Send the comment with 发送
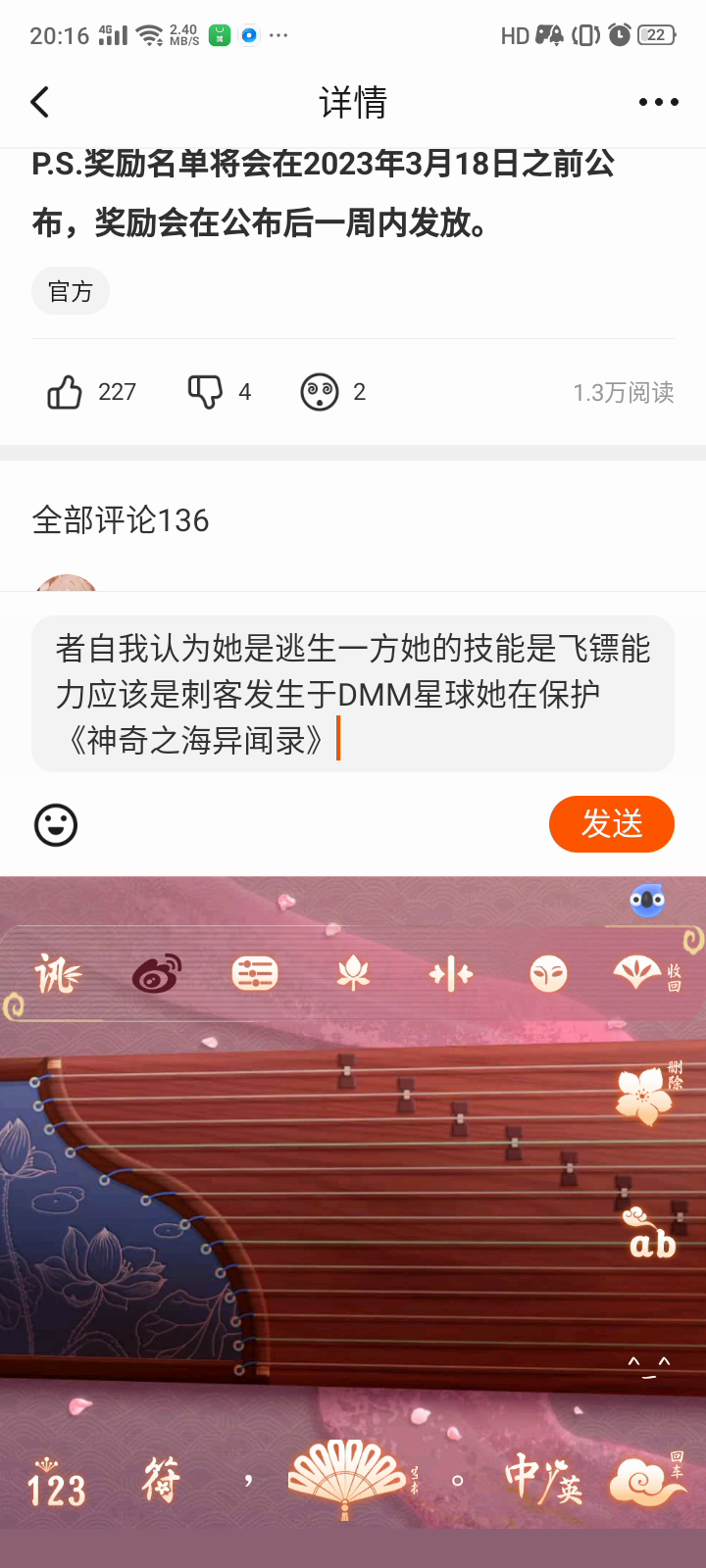This screenshot has height=1568, width=706. click(x=611, y=824)
